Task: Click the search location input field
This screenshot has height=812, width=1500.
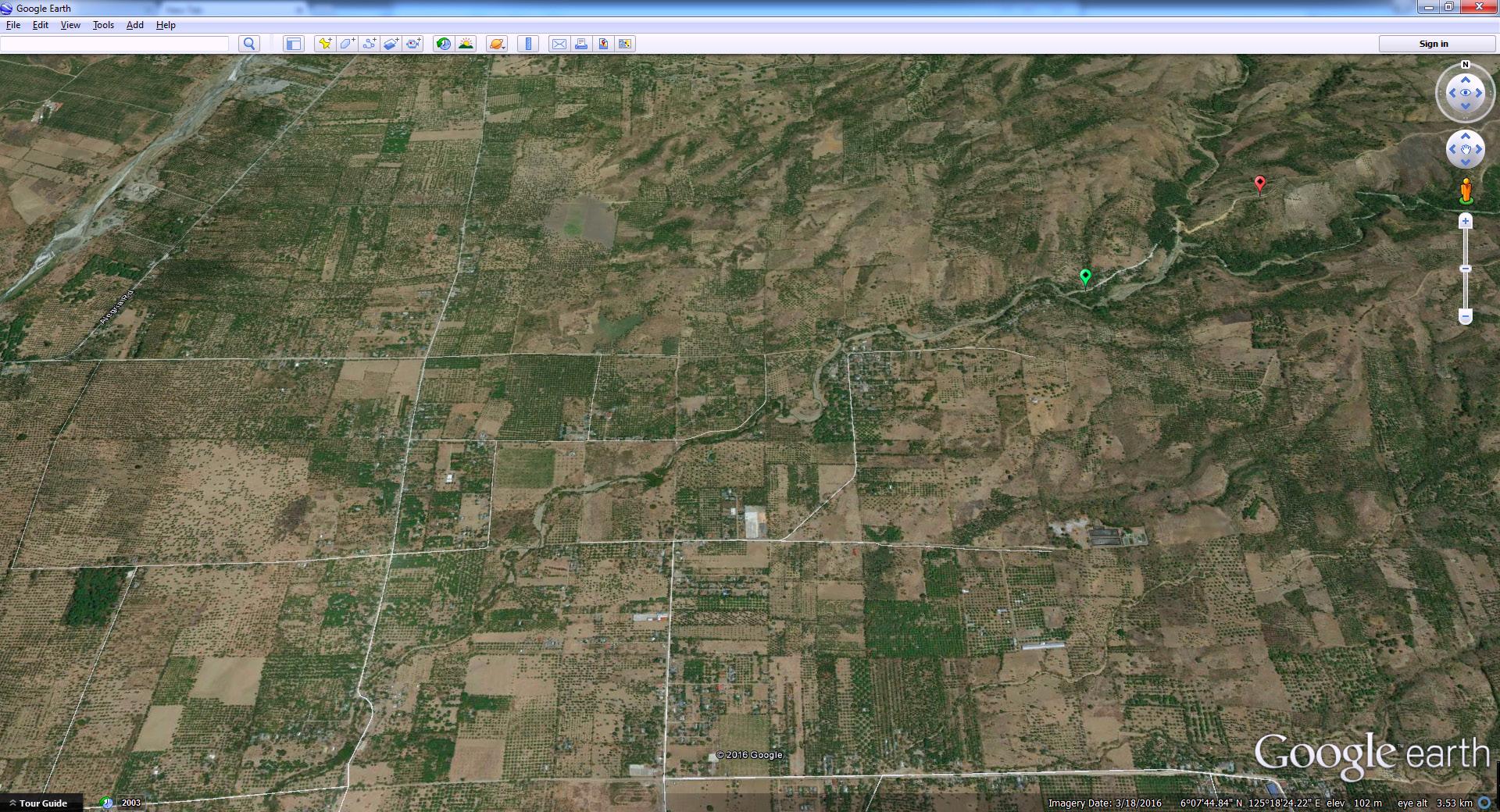Action: (115, 44)
